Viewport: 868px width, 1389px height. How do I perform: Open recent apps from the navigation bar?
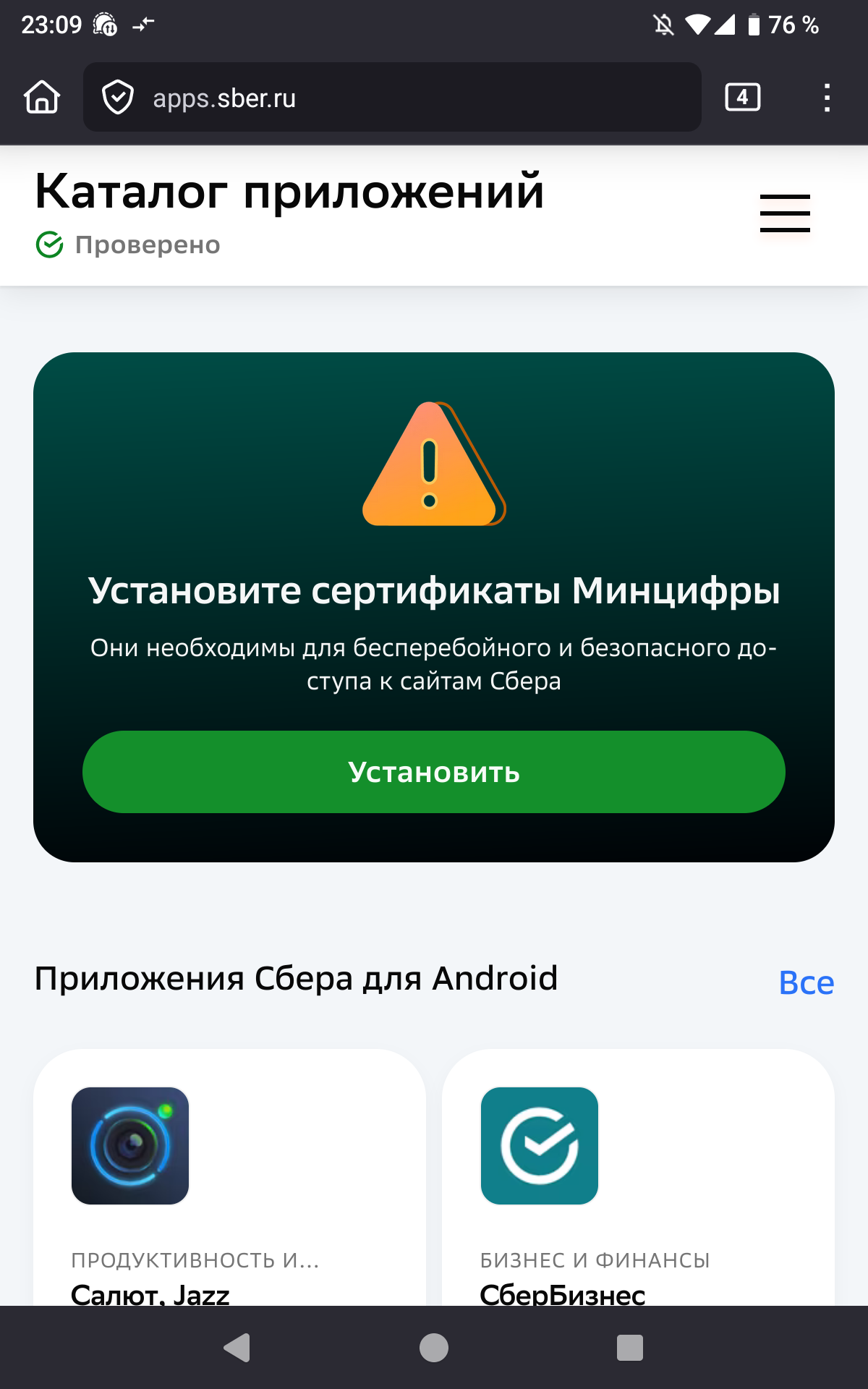click(x=629, y=1348)
